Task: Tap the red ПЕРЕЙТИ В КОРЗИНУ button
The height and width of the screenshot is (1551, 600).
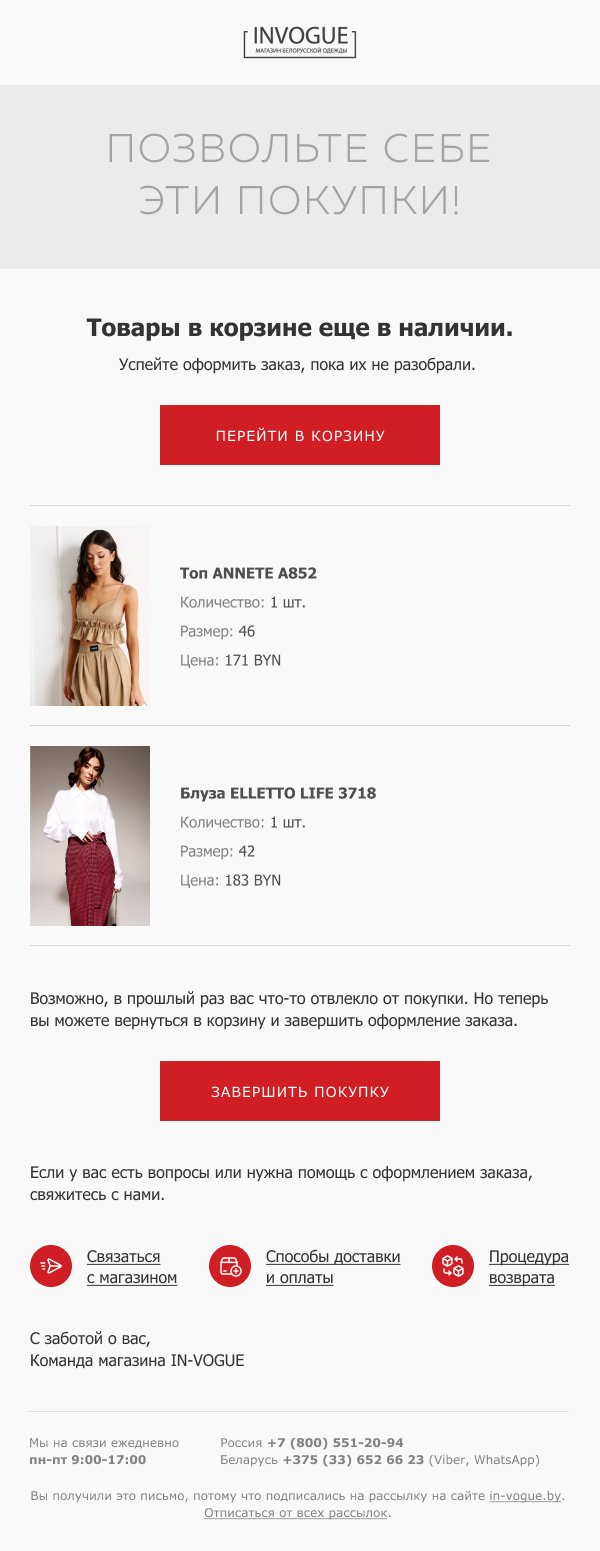Action: [x=300, y=435]
